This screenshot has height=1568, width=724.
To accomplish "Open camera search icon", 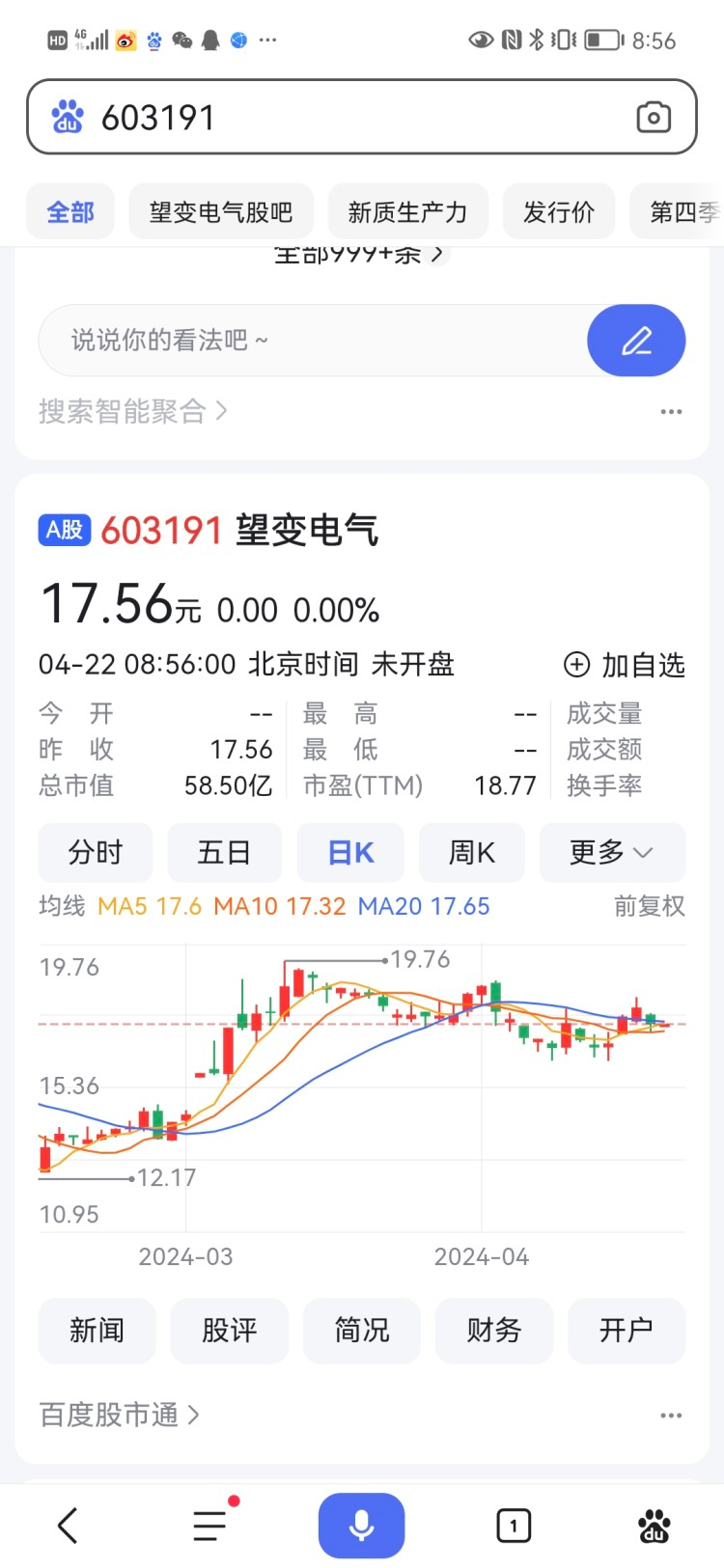I will (x=654, y=118).
